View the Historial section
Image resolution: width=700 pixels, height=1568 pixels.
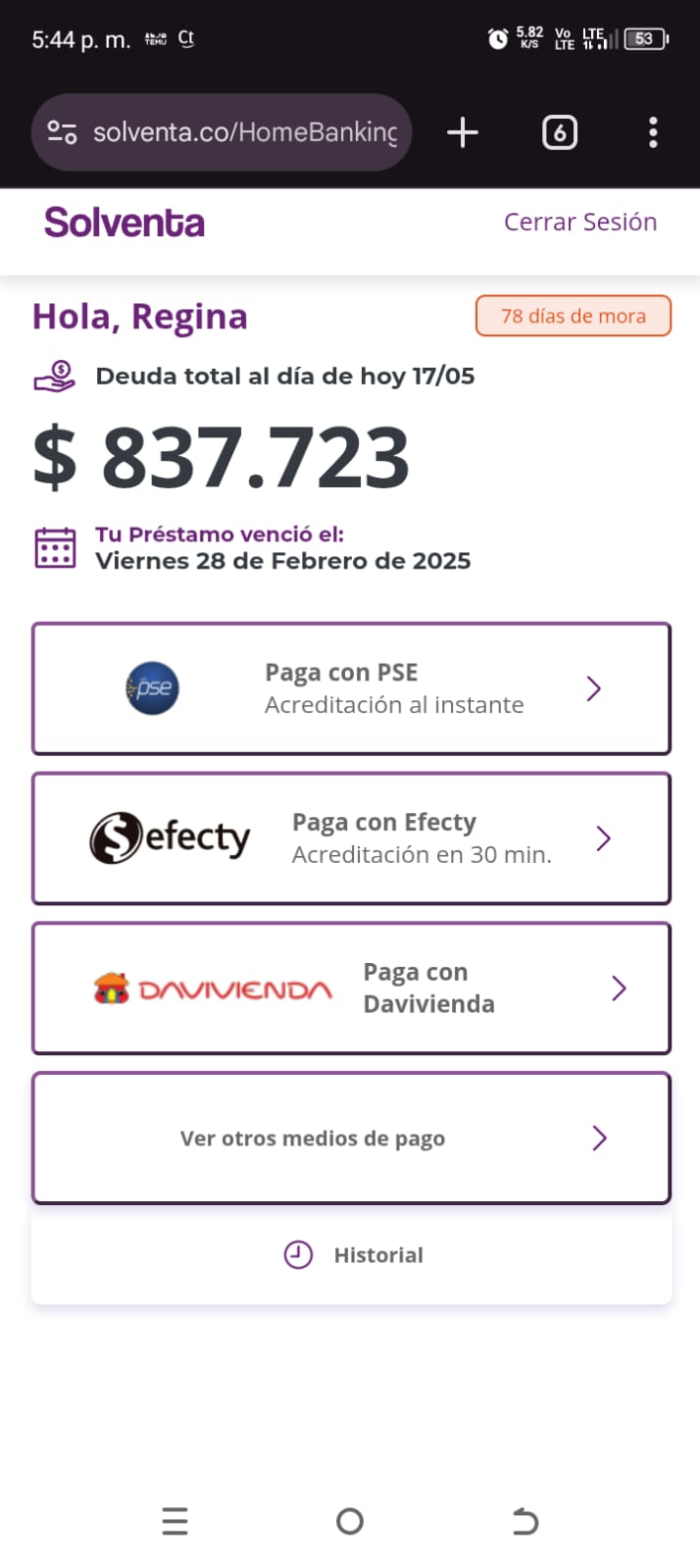tap(353, 1255)
